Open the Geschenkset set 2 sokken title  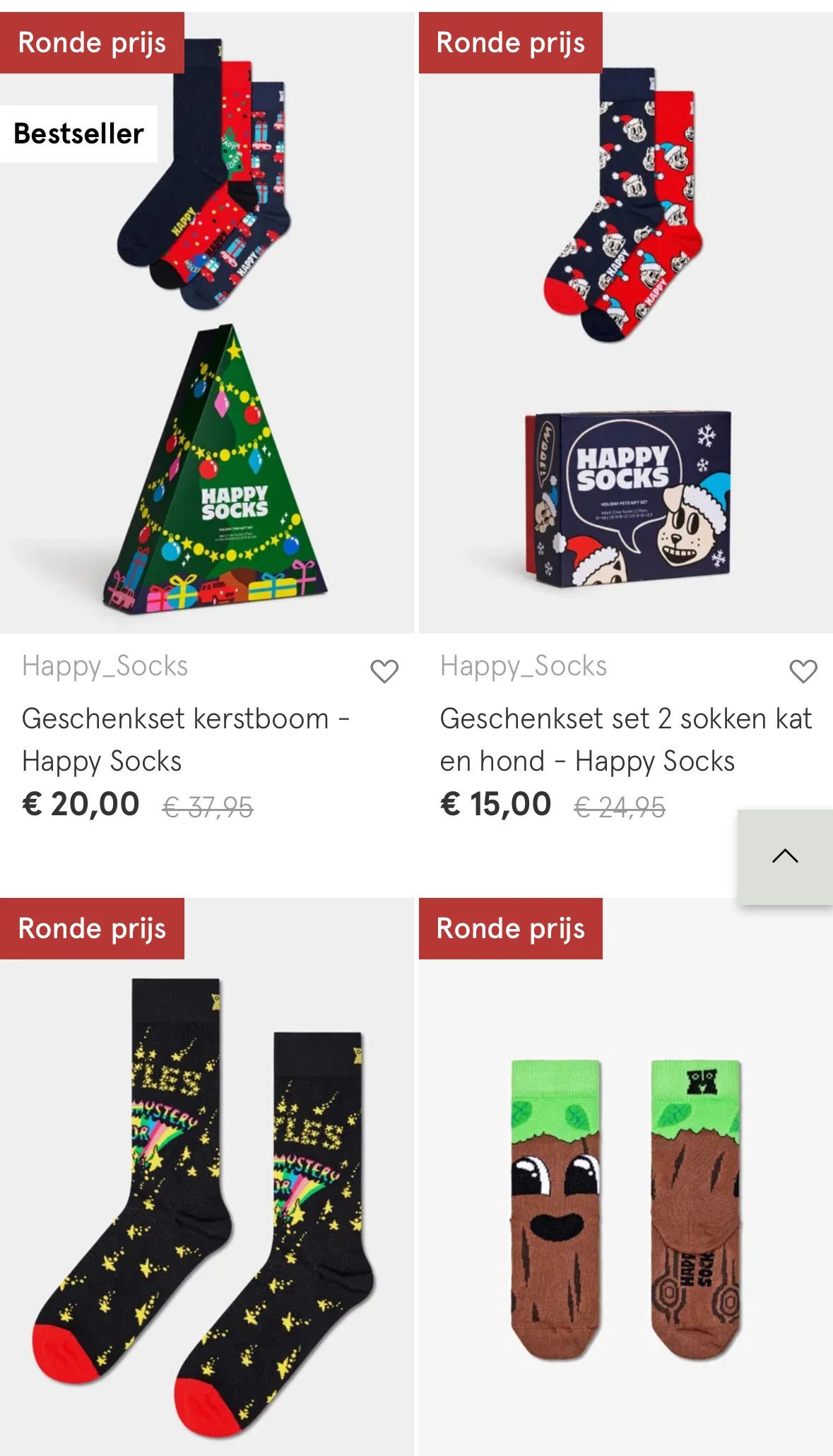pyautogui.click(x=625, y=740)
